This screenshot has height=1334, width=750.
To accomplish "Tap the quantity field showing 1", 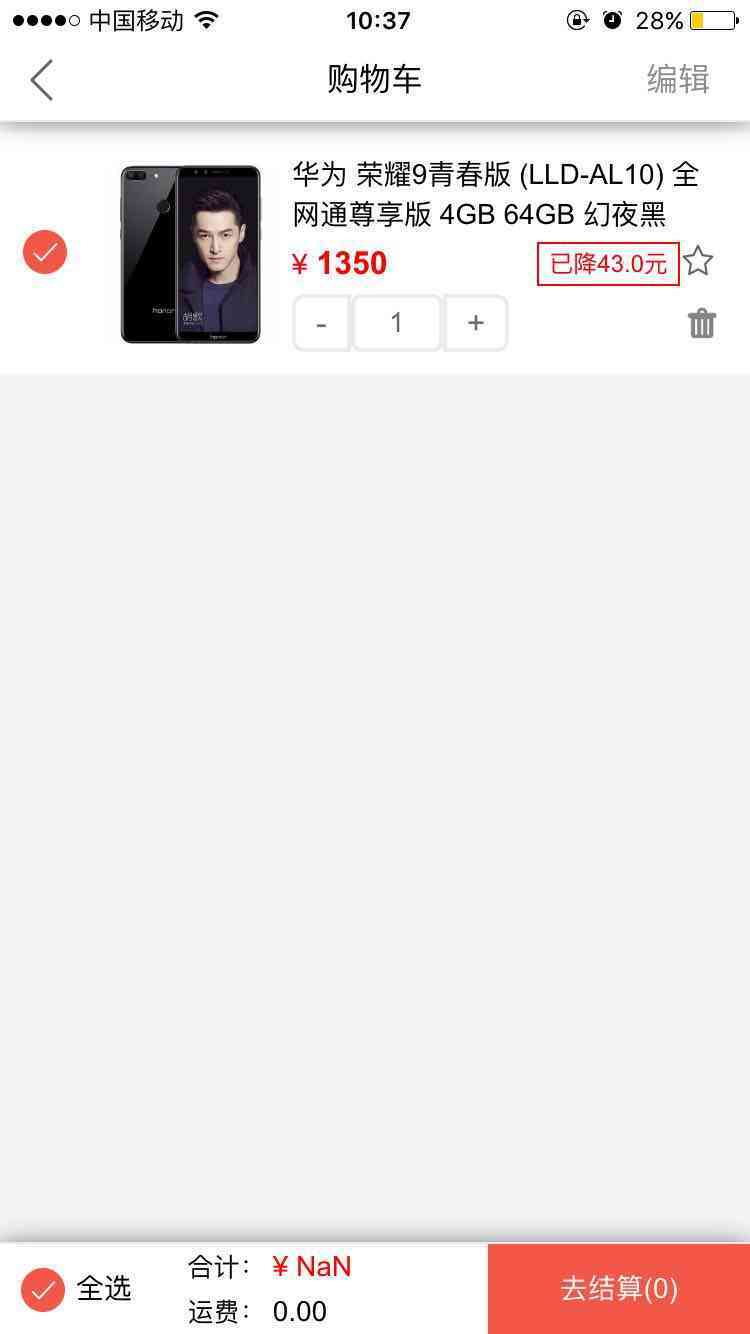I will pos(397,323).
